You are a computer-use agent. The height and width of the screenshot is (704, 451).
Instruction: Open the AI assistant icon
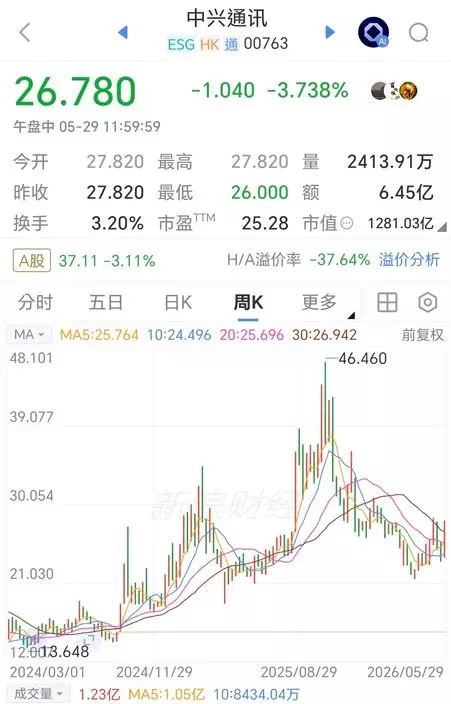coord(373,32)
